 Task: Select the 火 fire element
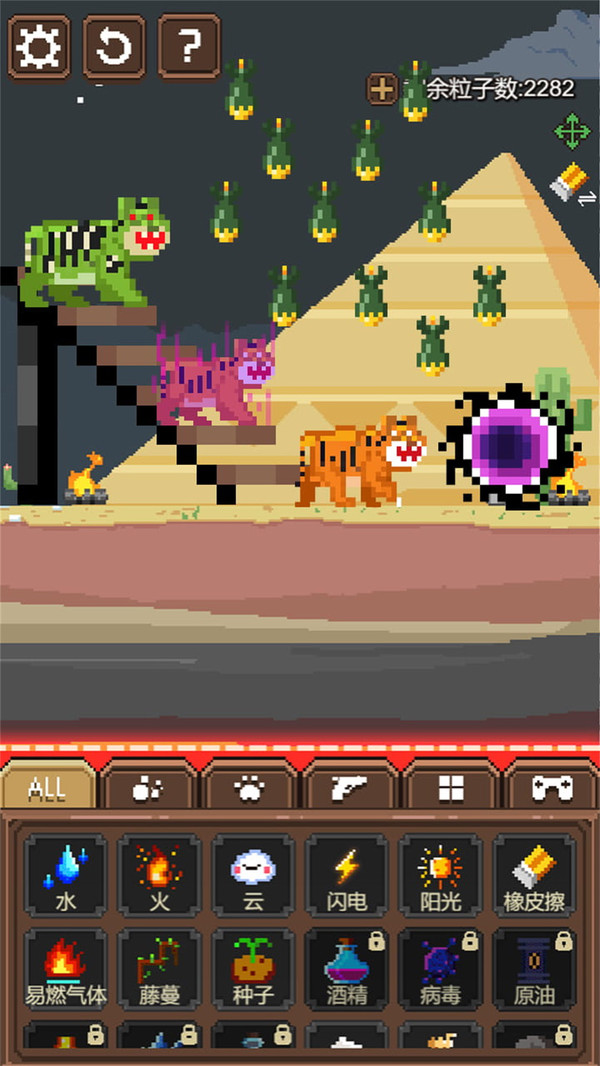160,876
